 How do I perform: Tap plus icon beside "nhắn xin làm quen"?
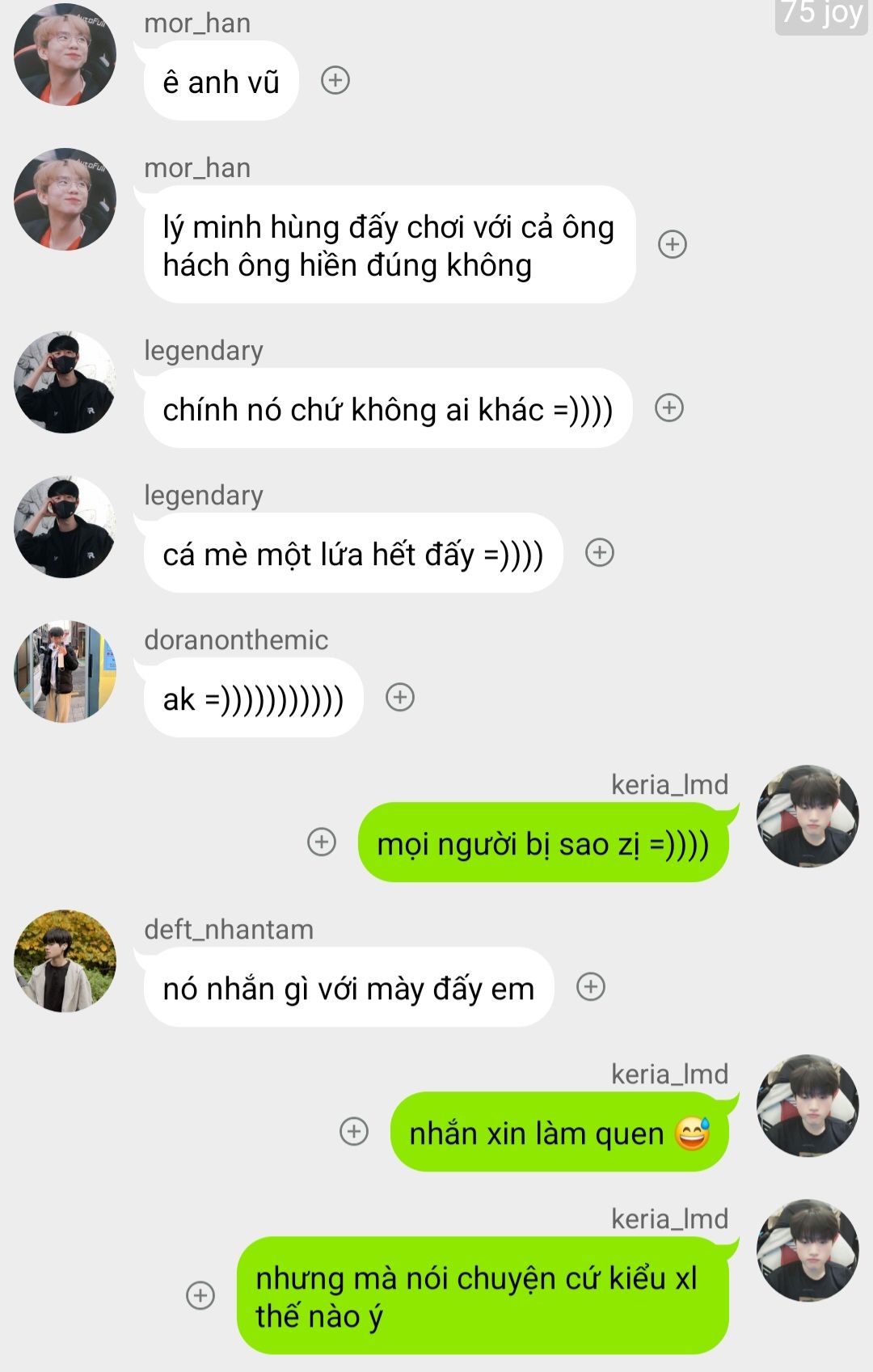pos(353,1131)
